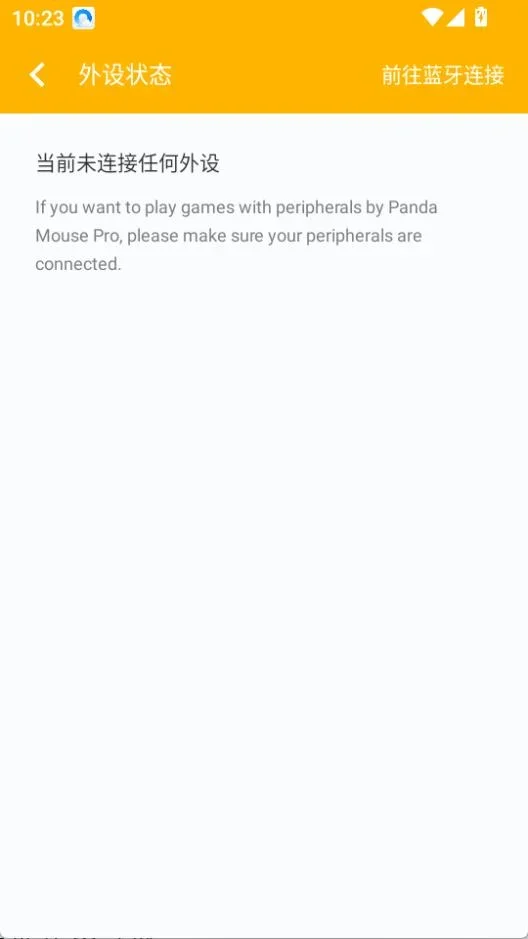Go back using the top-left arrow
The height and width of the screenshot is (939, 528).
(37, 75)
